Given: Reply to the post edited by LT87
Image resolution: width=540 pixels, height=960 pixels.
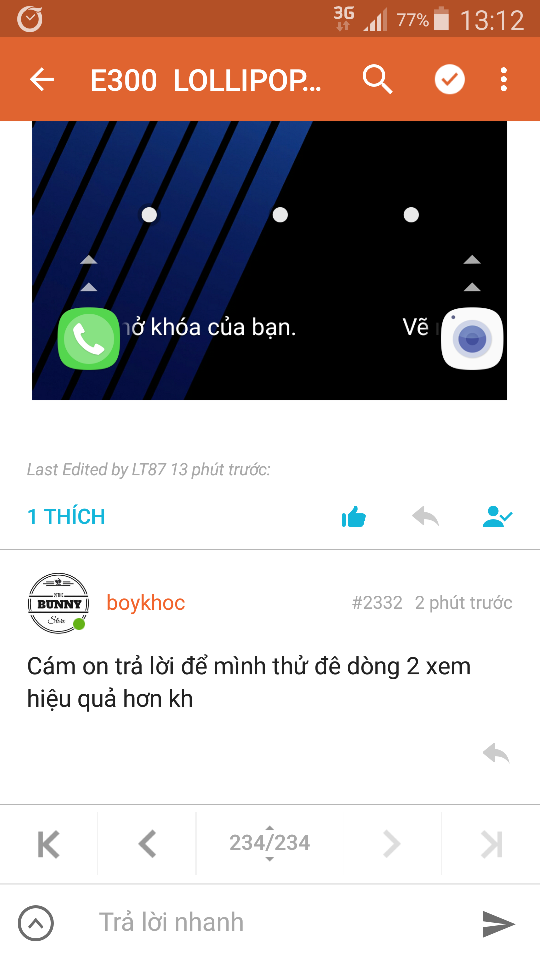Looking at the screenshot, I should 426,517.
